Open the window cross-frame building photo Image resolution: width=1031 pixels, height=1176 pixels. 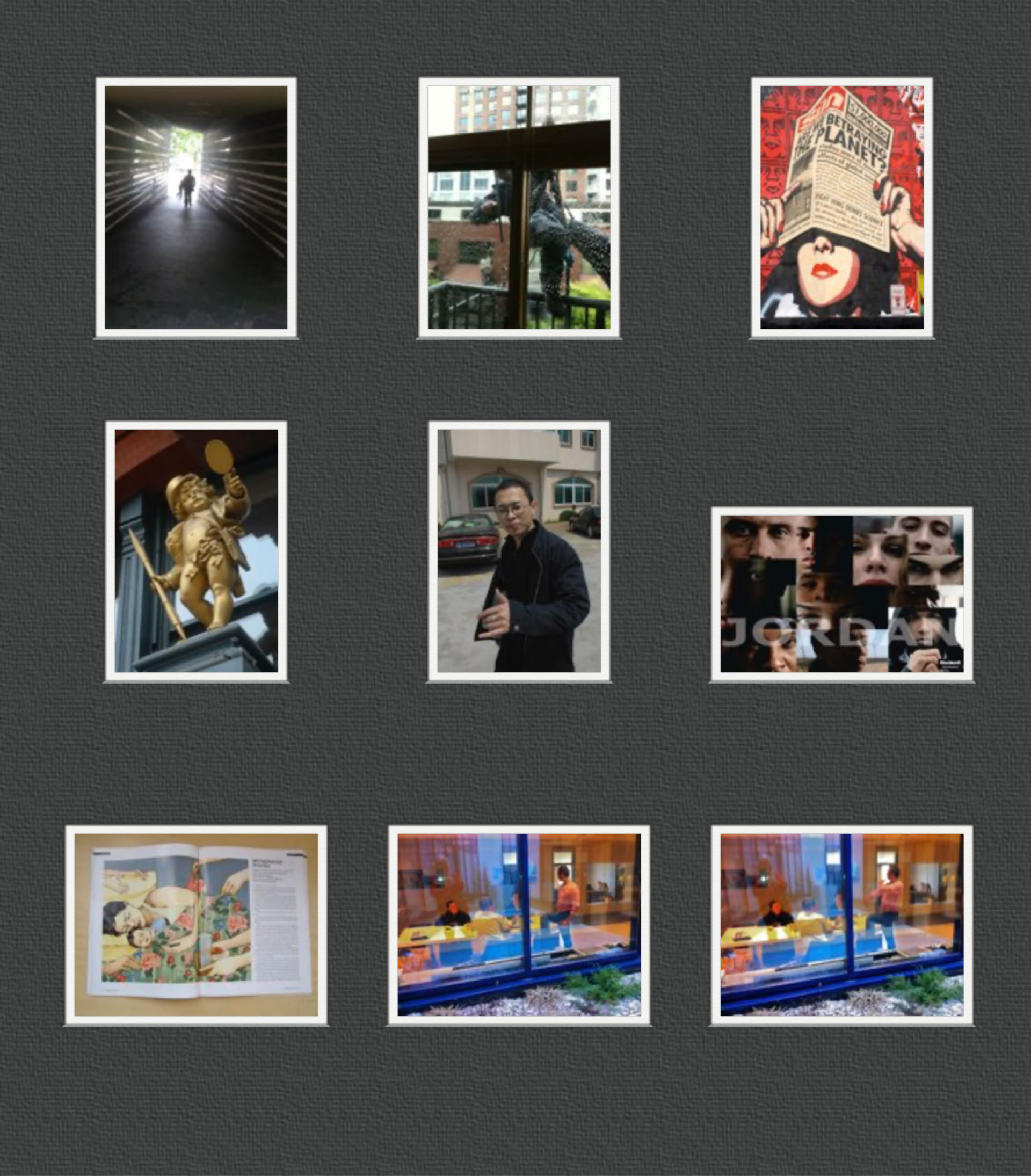pyautogui.click(x=518, y=207)
